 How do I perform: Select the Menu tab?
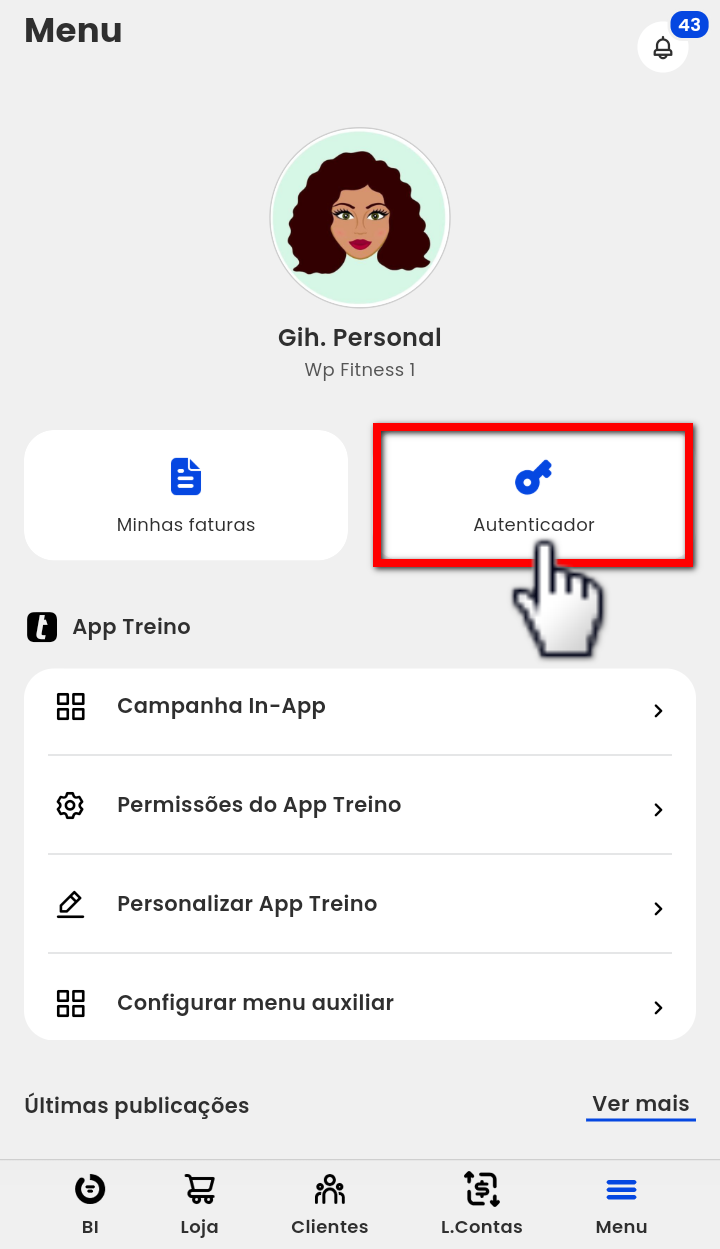tap(621, 1203)
